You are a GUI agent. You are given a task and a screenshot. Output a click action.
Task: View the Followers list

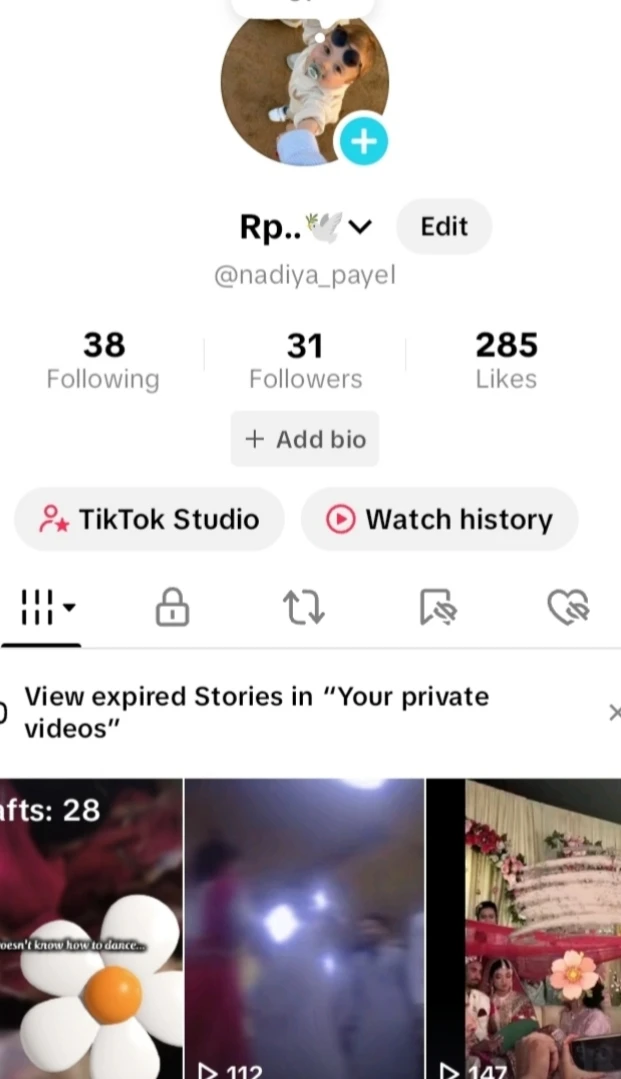click(305, 361)
